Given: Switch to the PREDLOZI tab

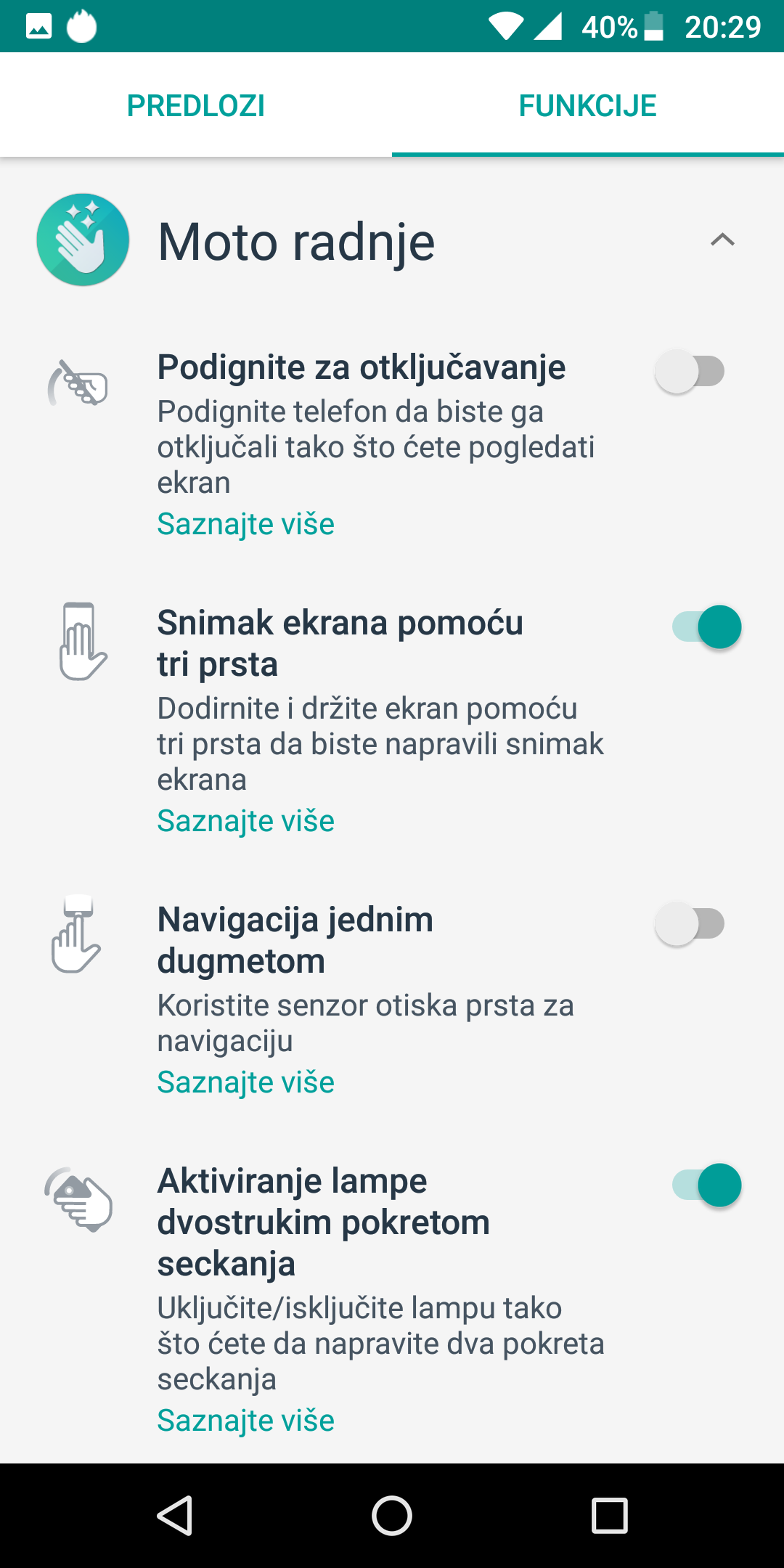Looking at the screenshot, I should pos(196,105).
